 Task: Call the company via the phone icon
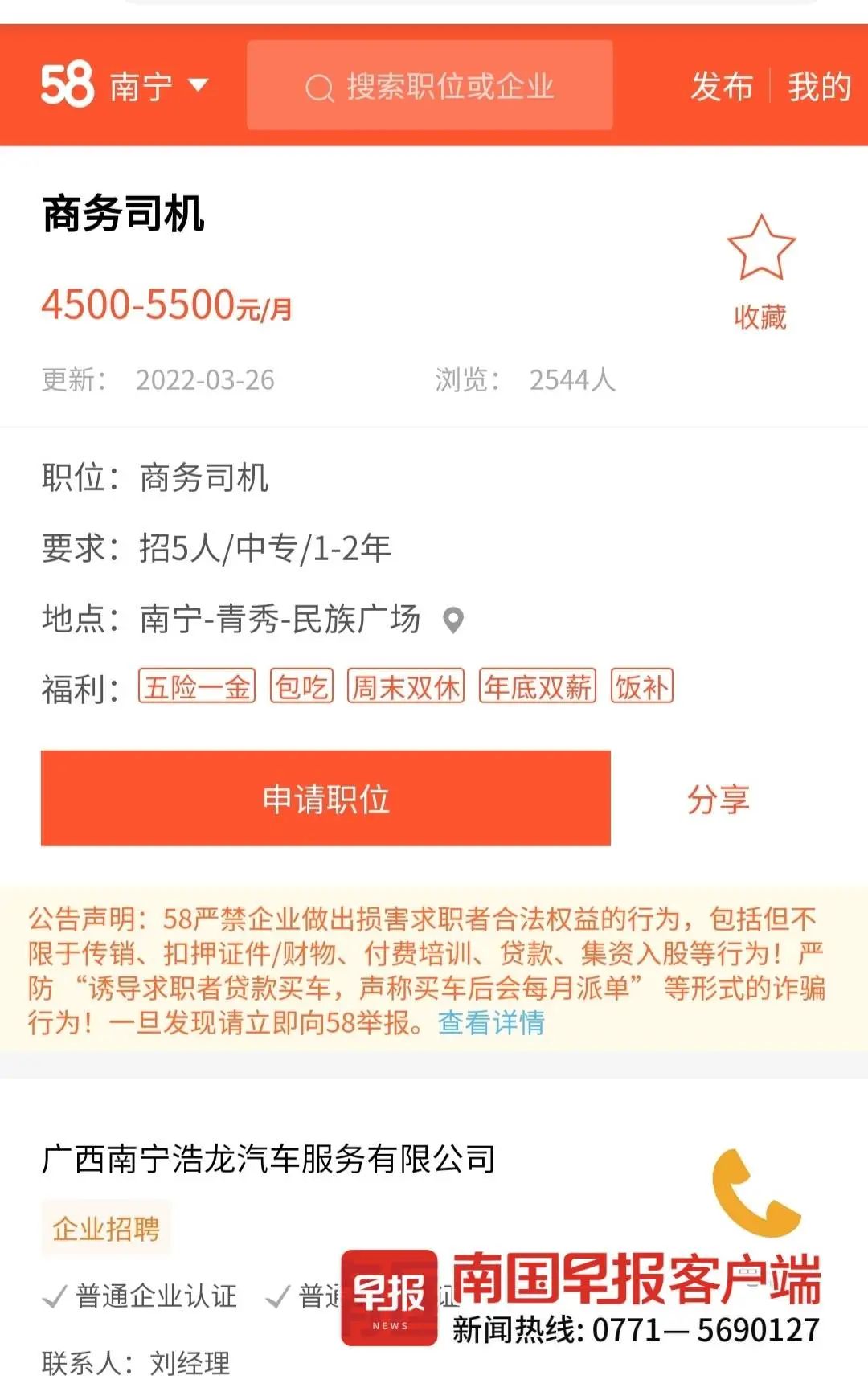point(755,1192)
